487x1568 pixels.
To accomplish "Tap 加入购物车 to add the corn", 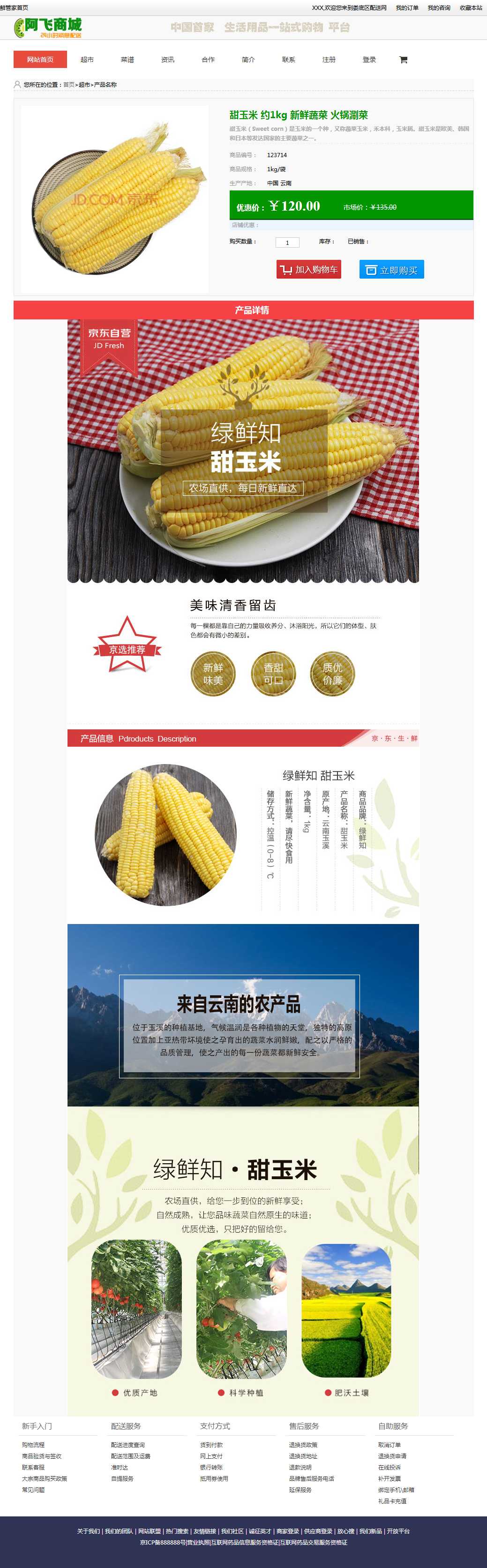I will pyautogui.click(x=309, y=270).
